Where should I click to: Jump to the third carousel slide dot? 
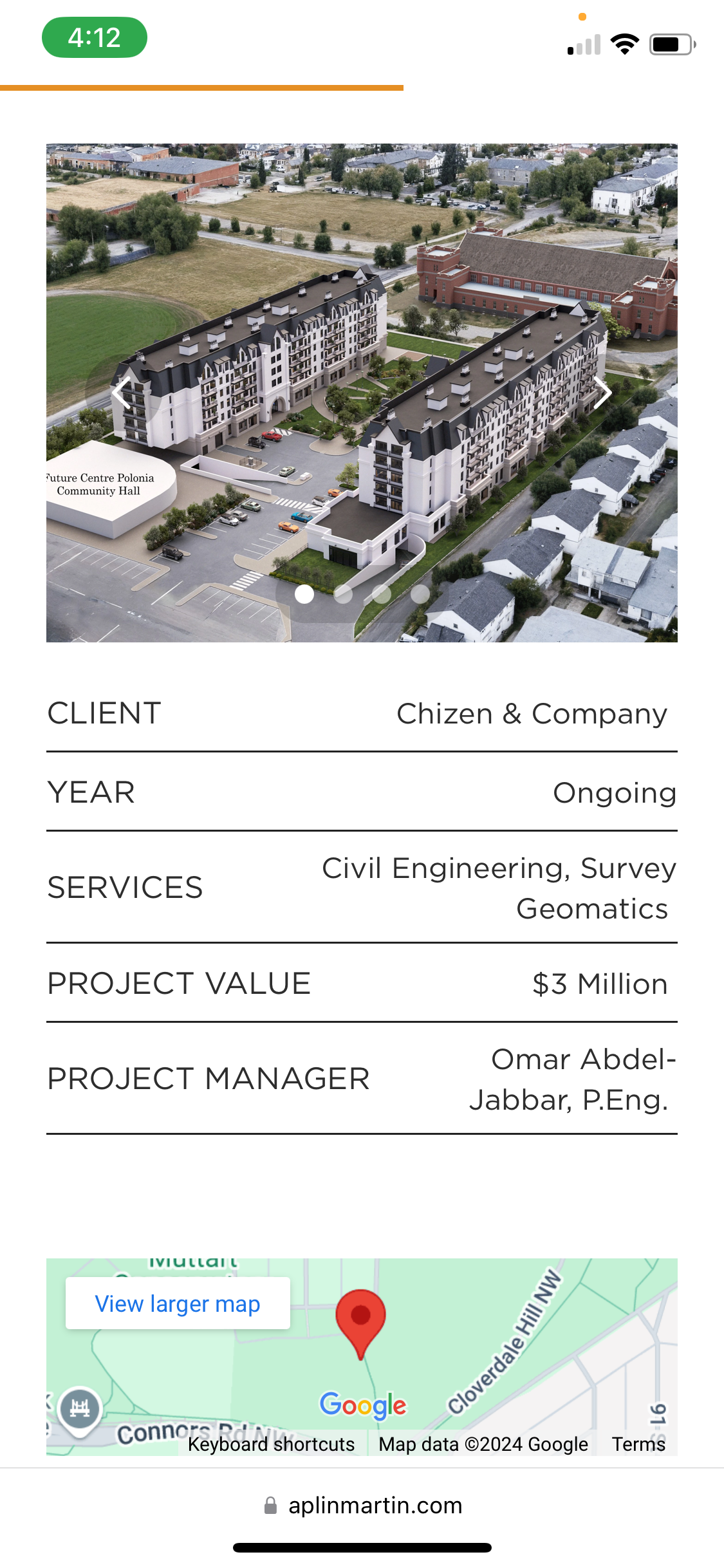pos(382,594)
